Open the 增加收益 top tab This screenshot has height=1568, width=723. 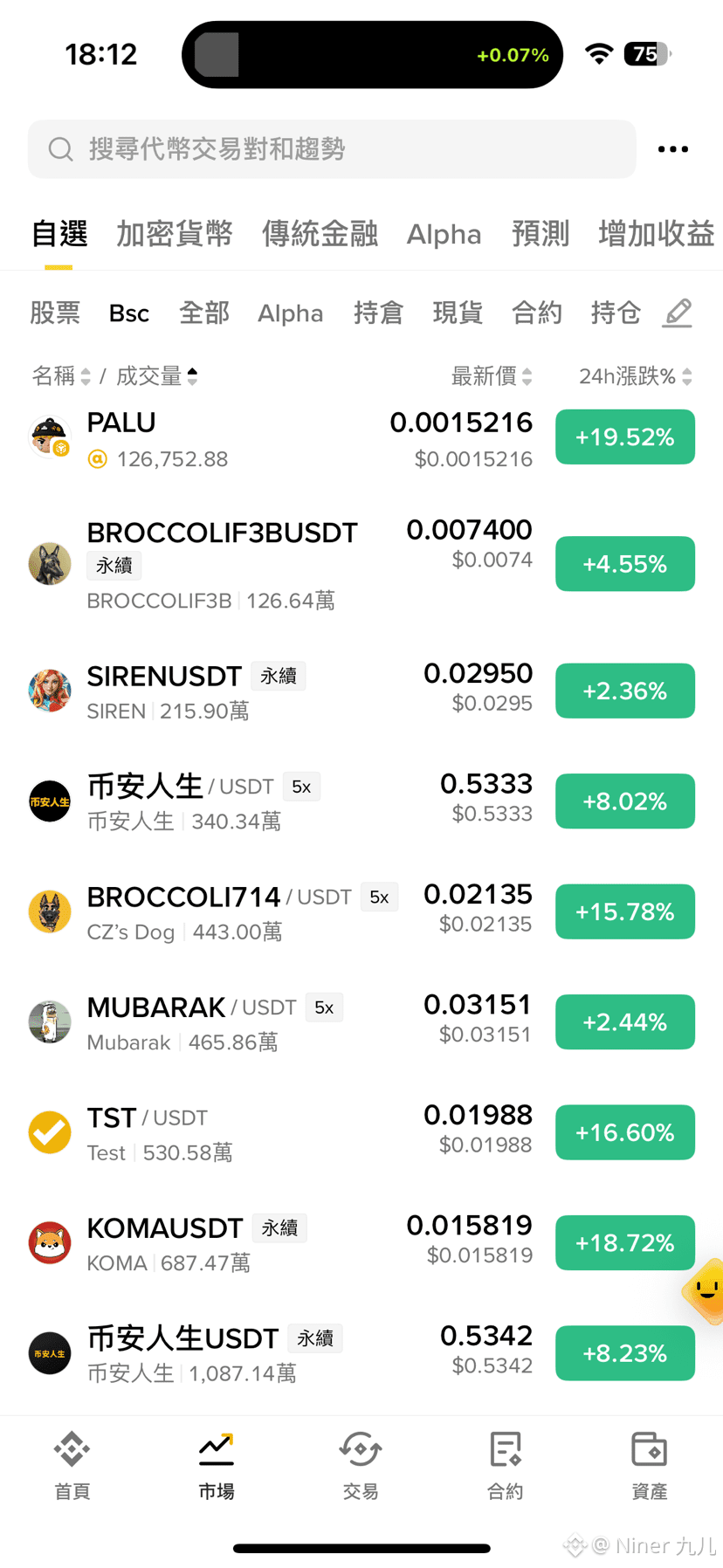657,234
